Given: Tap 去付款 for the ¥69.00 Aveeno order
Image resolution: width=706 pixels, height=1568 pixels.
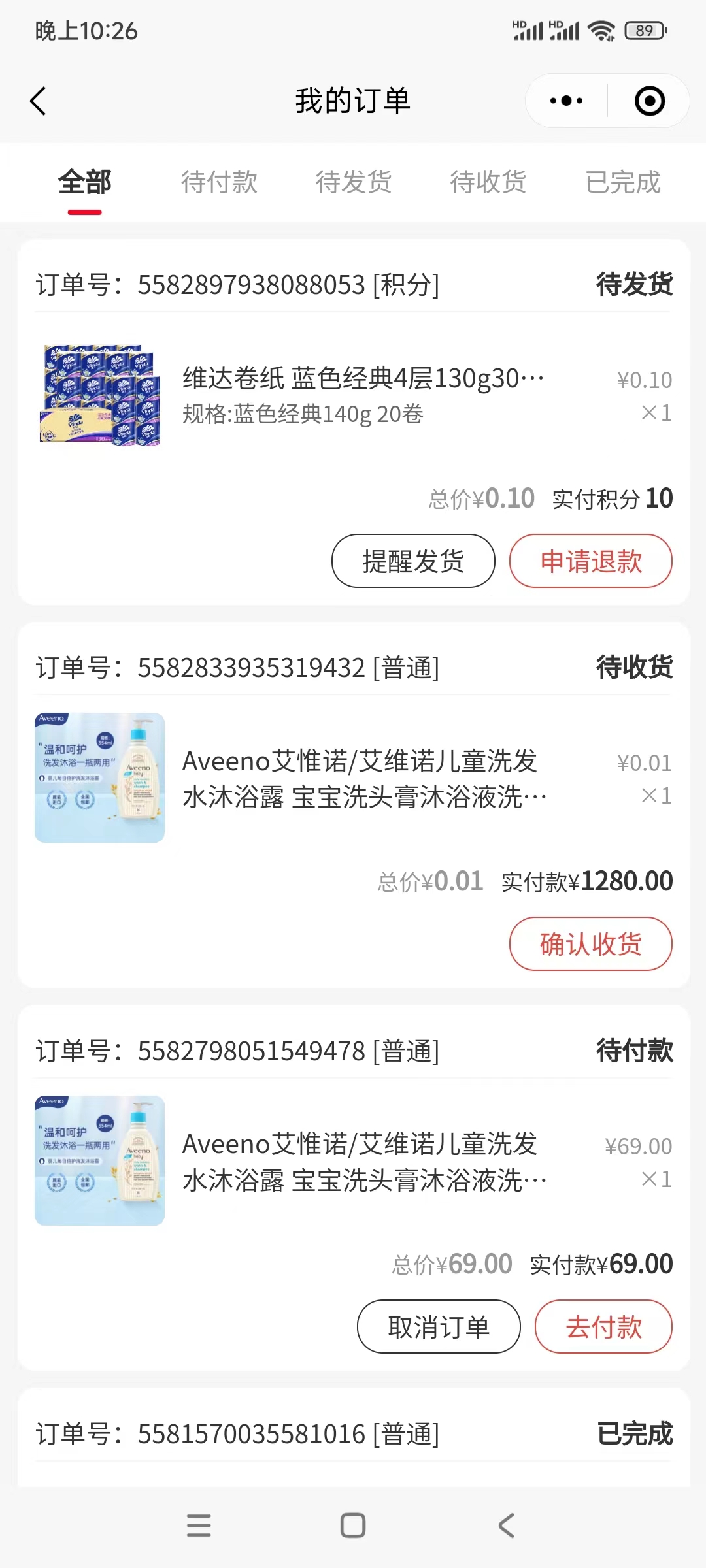Looking at the screenshot, I should tap(603, 1327).
